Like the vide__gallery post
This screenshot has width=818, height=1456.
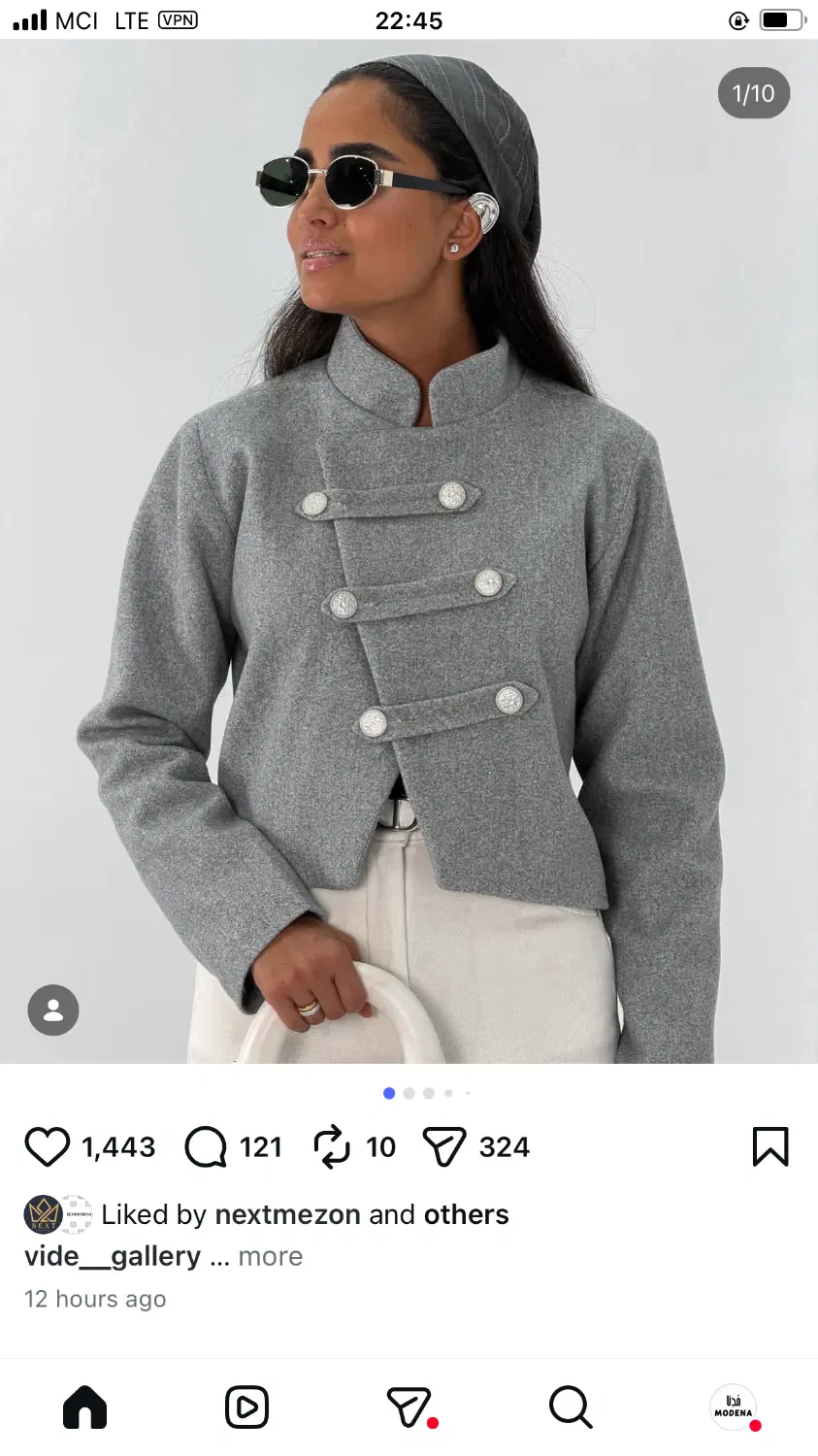[47, 1146]
